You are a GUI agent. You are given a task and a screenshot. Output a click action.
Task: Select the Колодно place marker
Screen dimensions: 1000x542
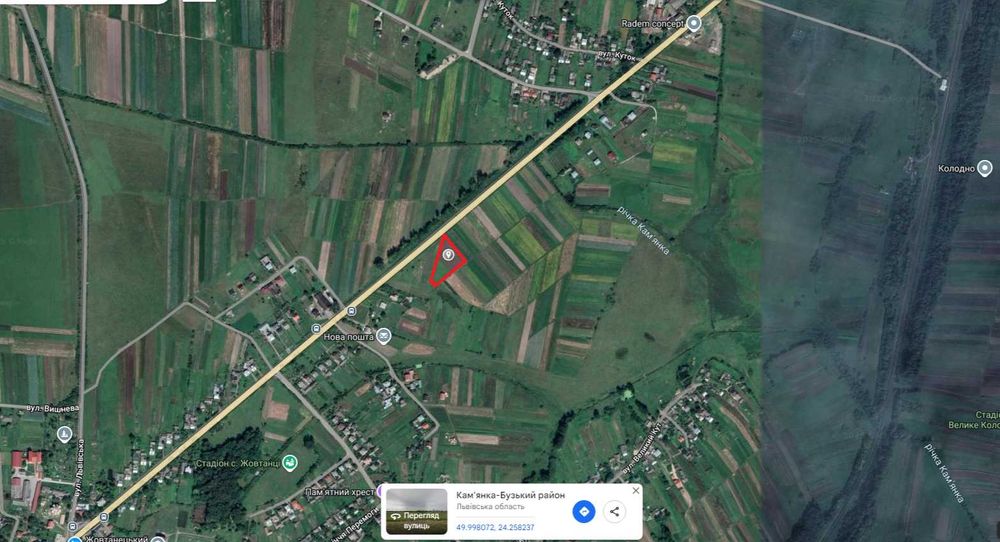click(x=984, y=168)
